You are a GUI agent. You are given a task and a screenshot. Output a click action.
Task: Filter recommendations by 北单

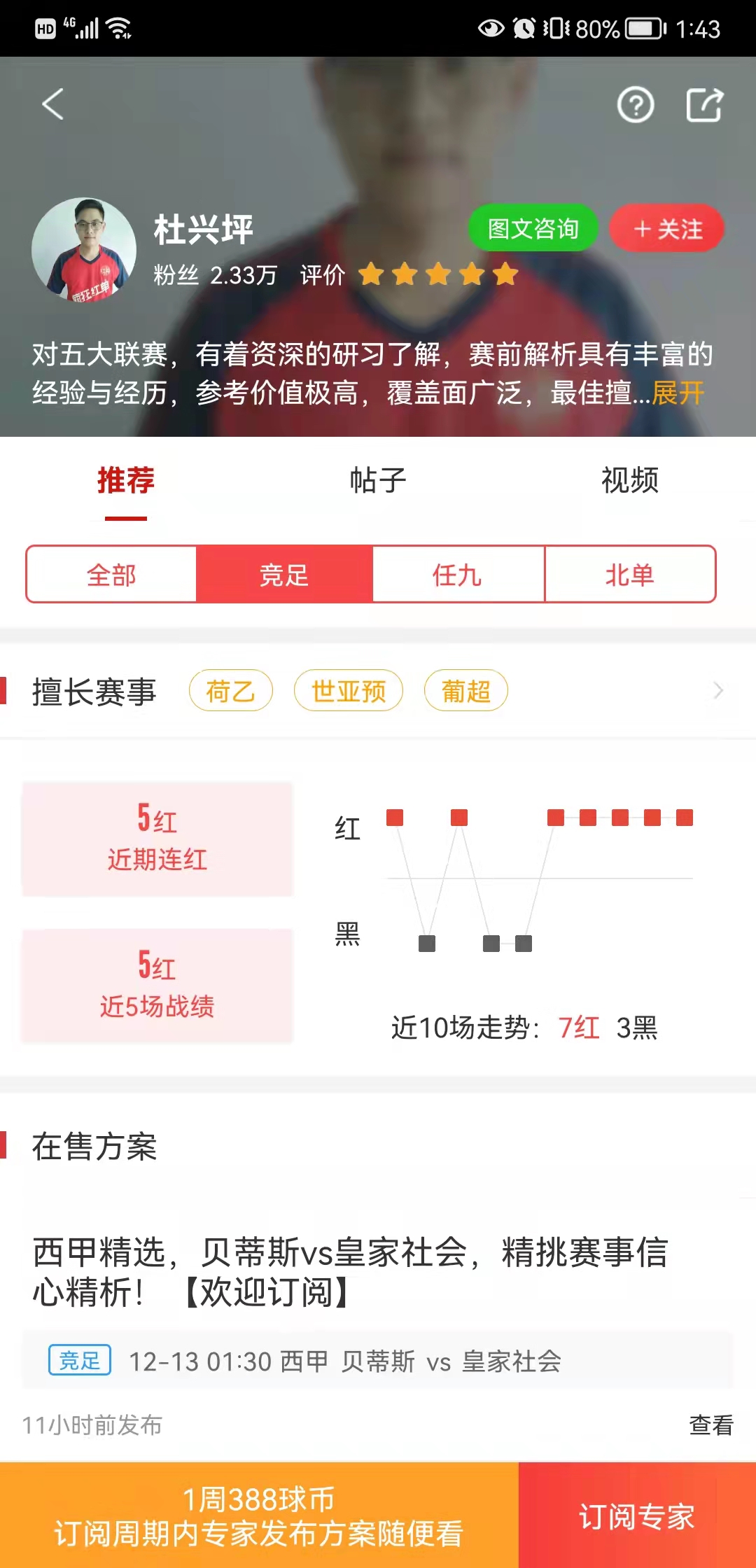[x=629, y=575]
